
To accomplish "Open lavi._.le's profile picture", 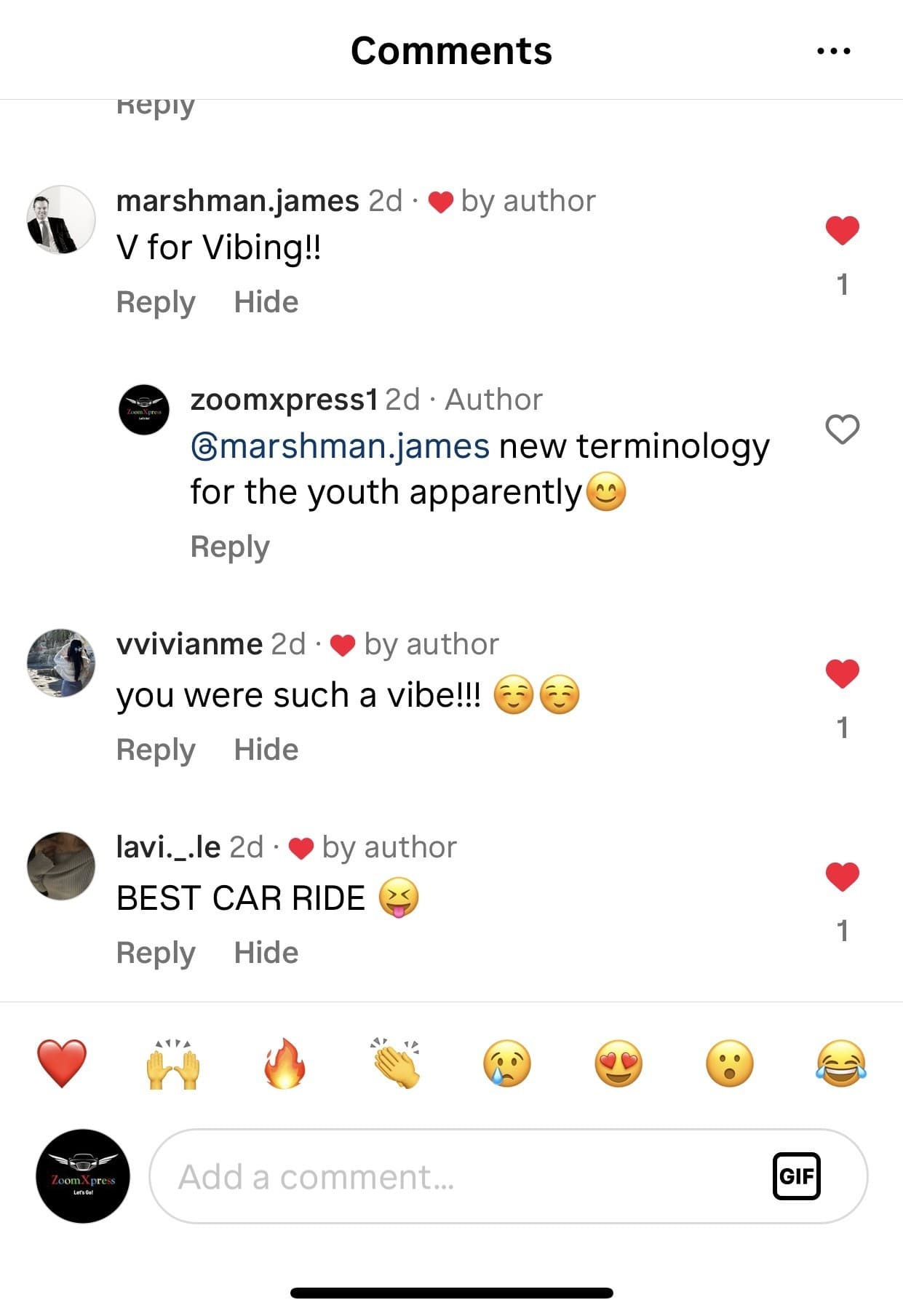I will coord(61,866).
